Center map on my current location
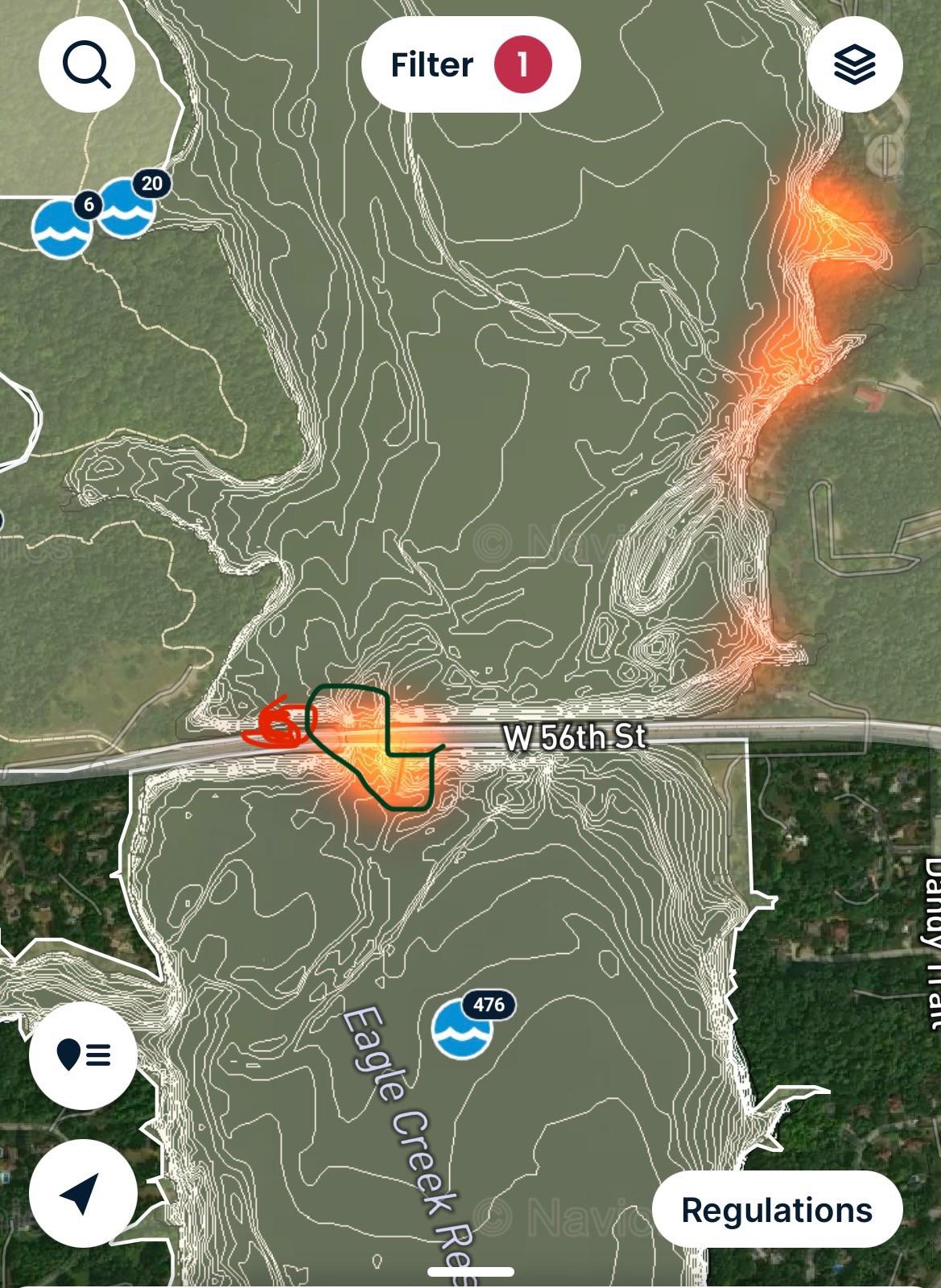This screenshot has height=1288, width=941. pos(83,1193)
